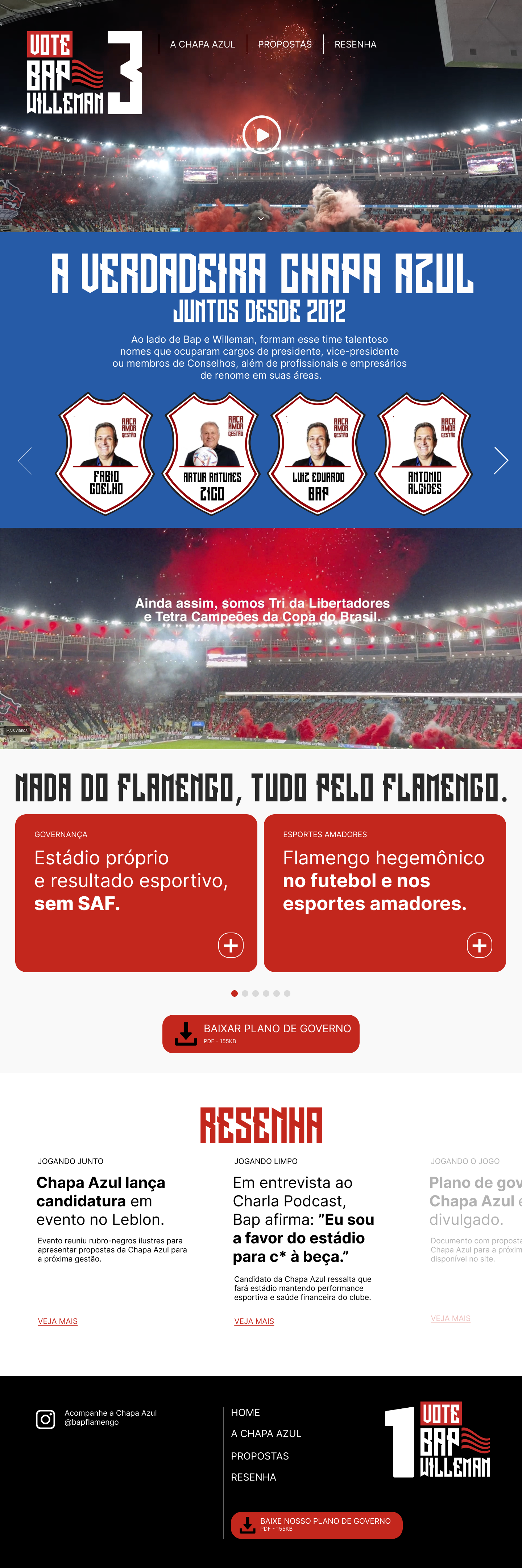The height and width of the screenshot is (1568, 522).
Task: Show previous members in the carousel
Action: [25, 460]
